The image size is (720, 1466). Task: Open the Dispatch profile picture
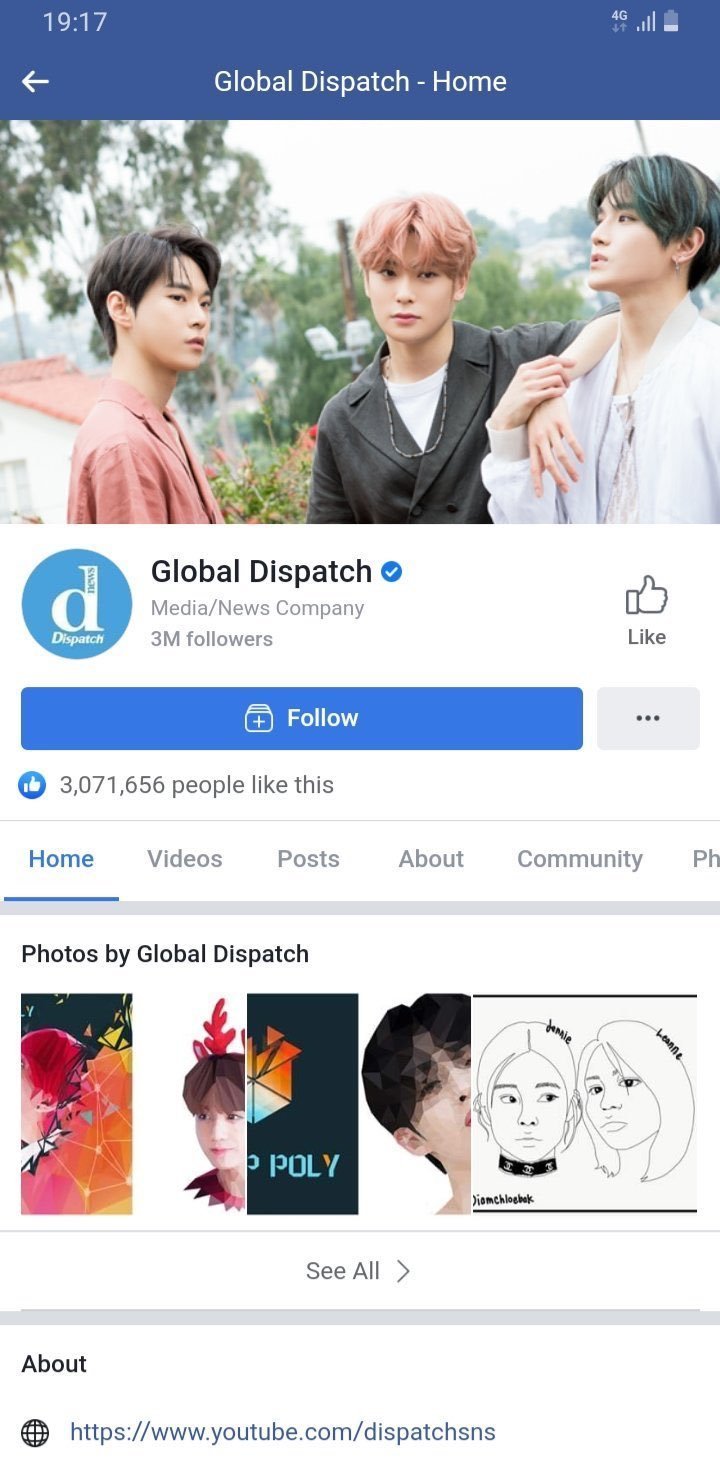(77, 604)
